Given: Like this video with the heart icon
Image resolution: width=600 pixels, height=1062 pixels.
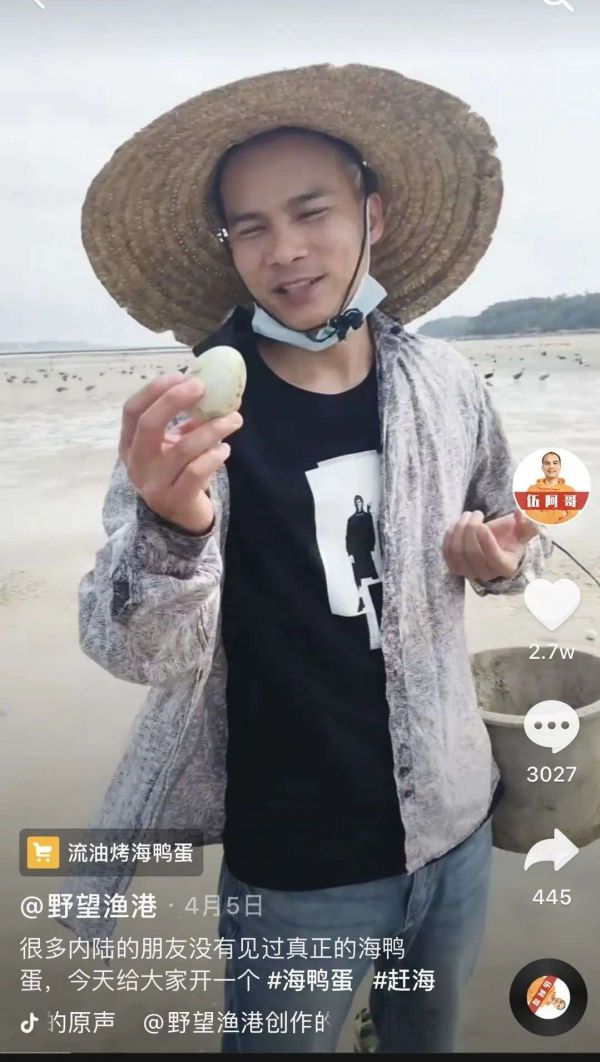Looking at the screenshot, I should click(552, 603).
